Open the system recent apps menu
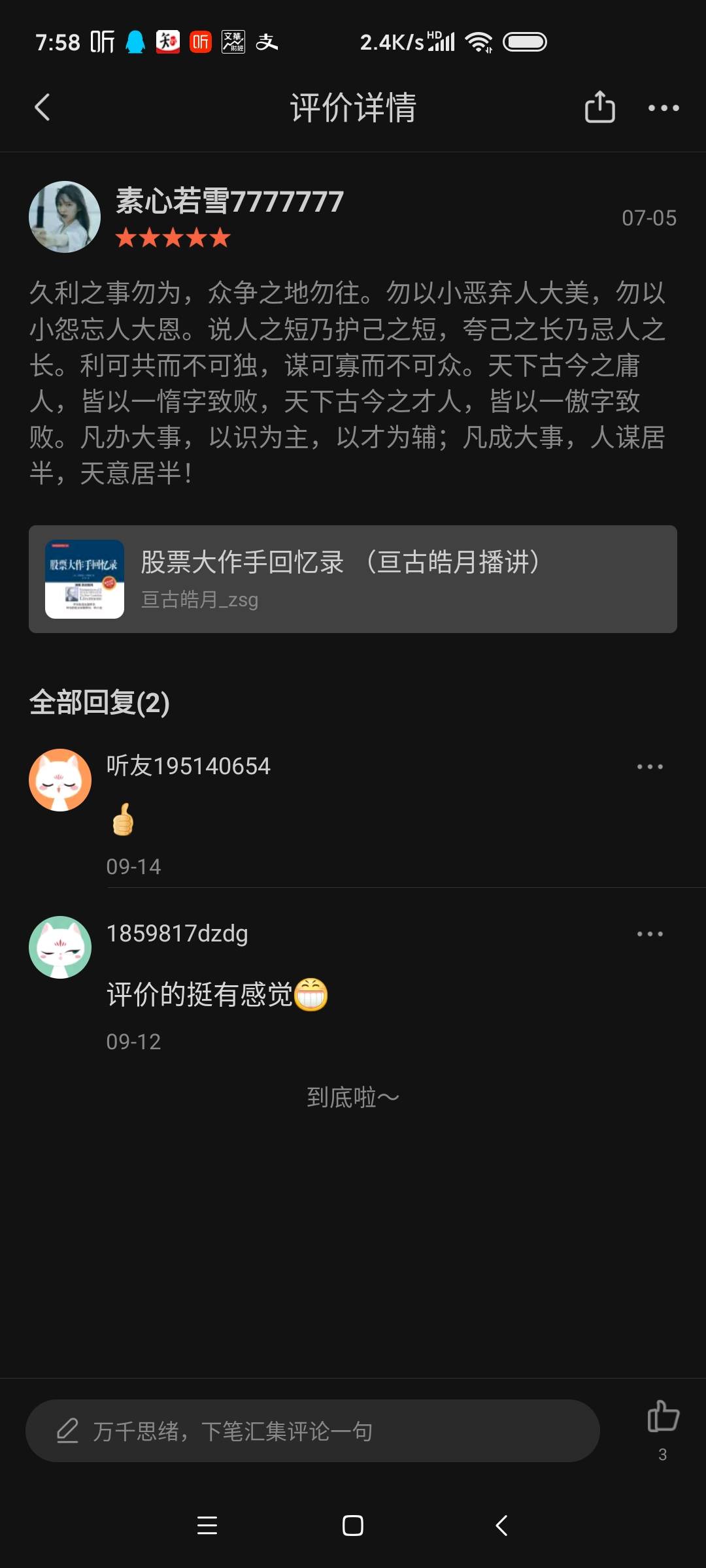The width and height of the screenshot is (706, 1568). tap(207, 1526)
